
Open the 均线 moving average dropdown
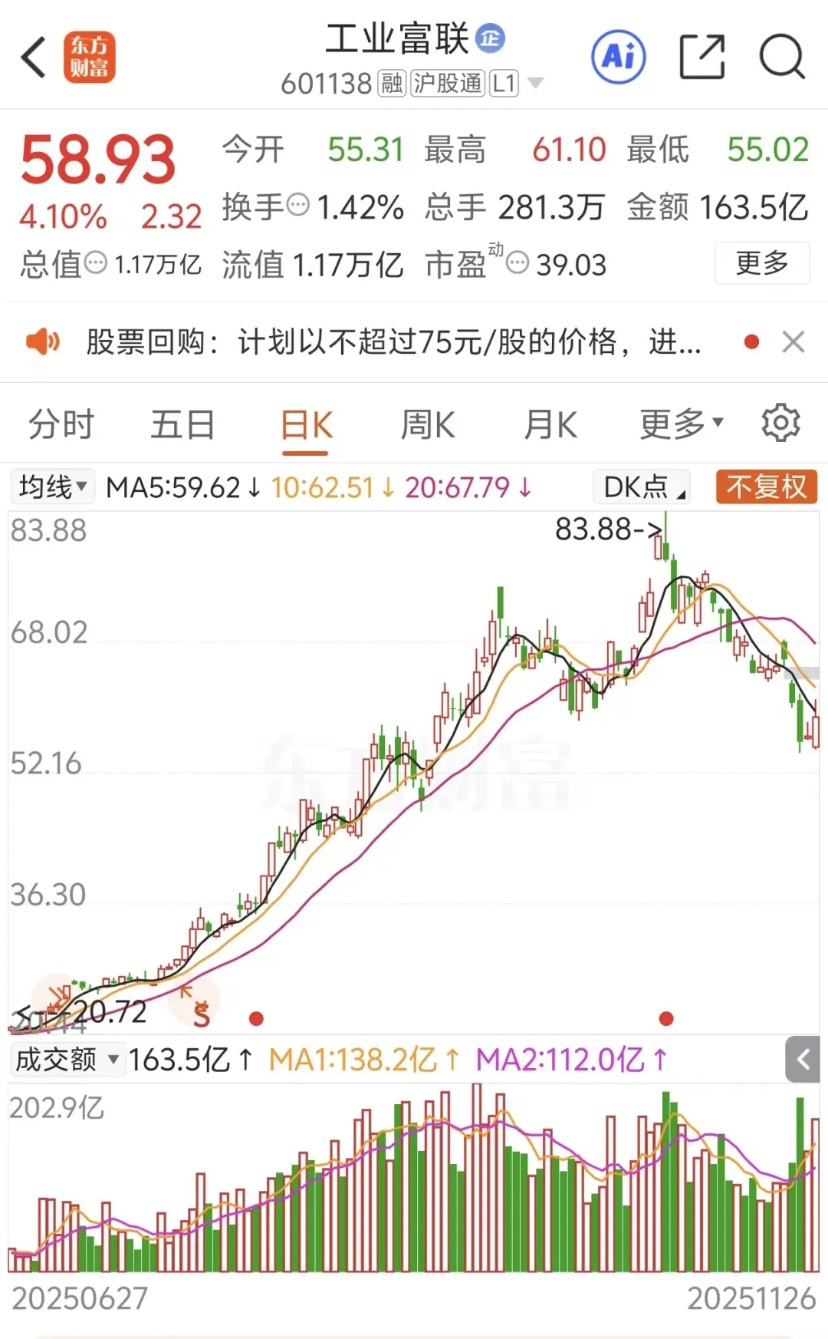click(x=51, y=487)
